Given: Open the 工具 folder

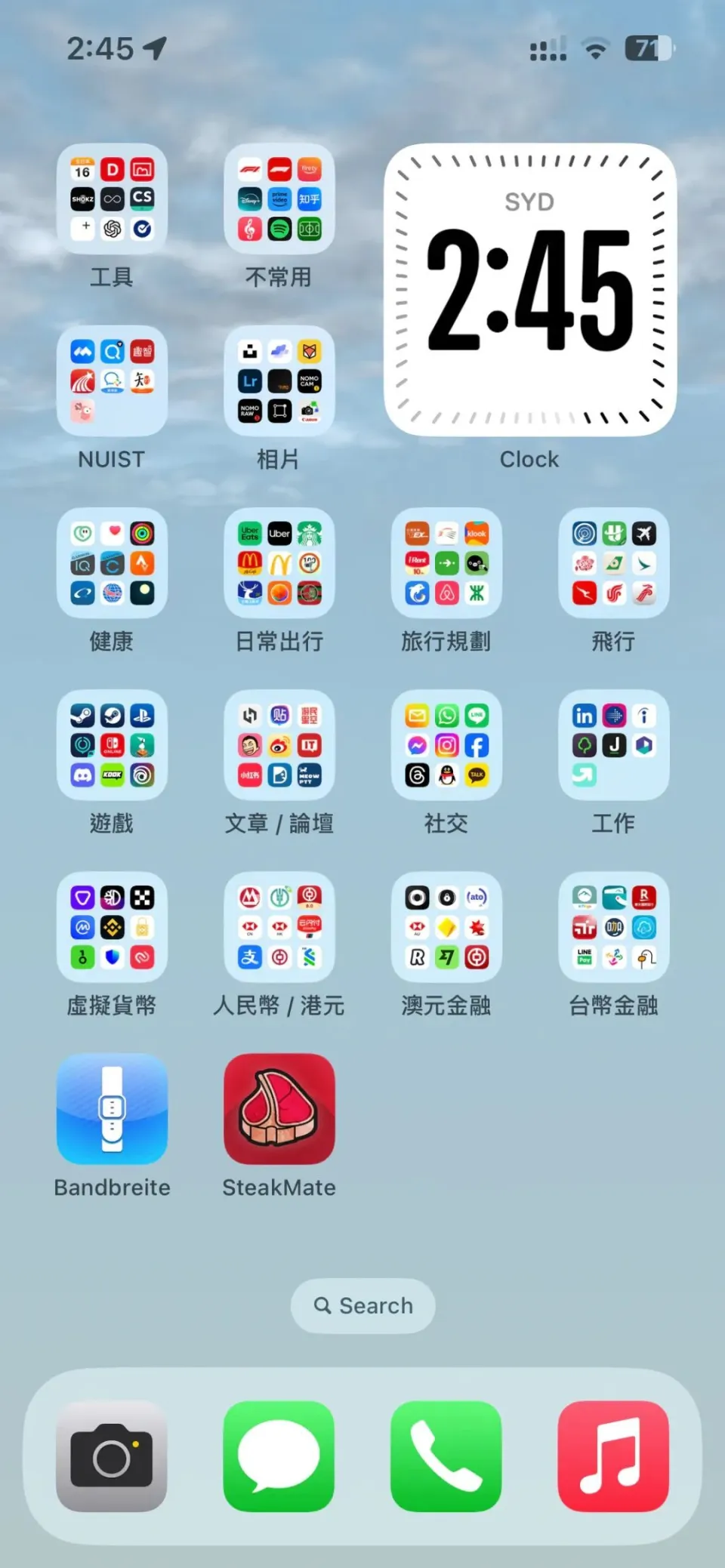Looking at the screenshot, I should tap(112, 199).
